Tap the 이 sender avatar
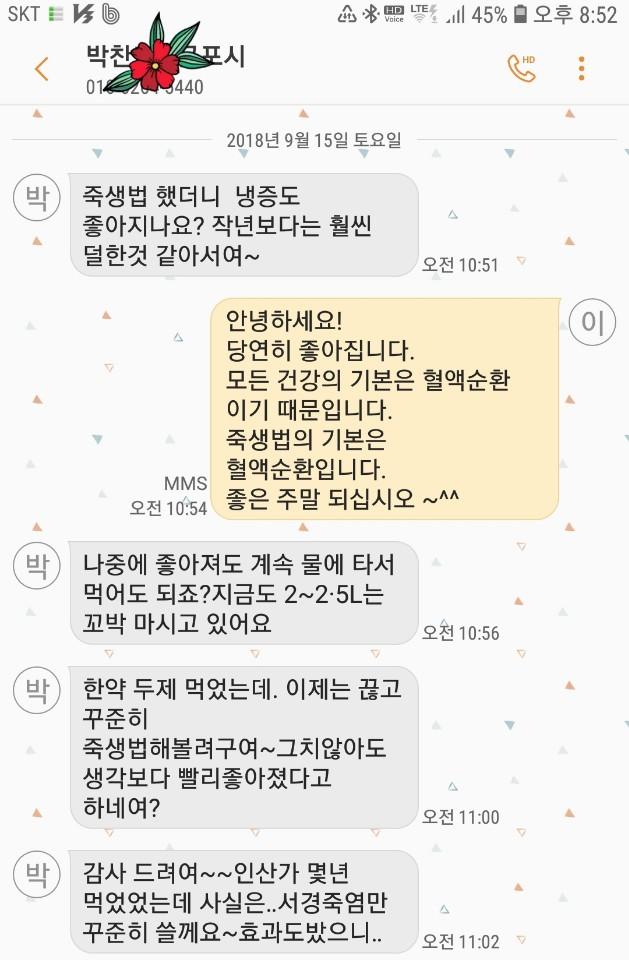The image size is (629, 960). [590, 321]
